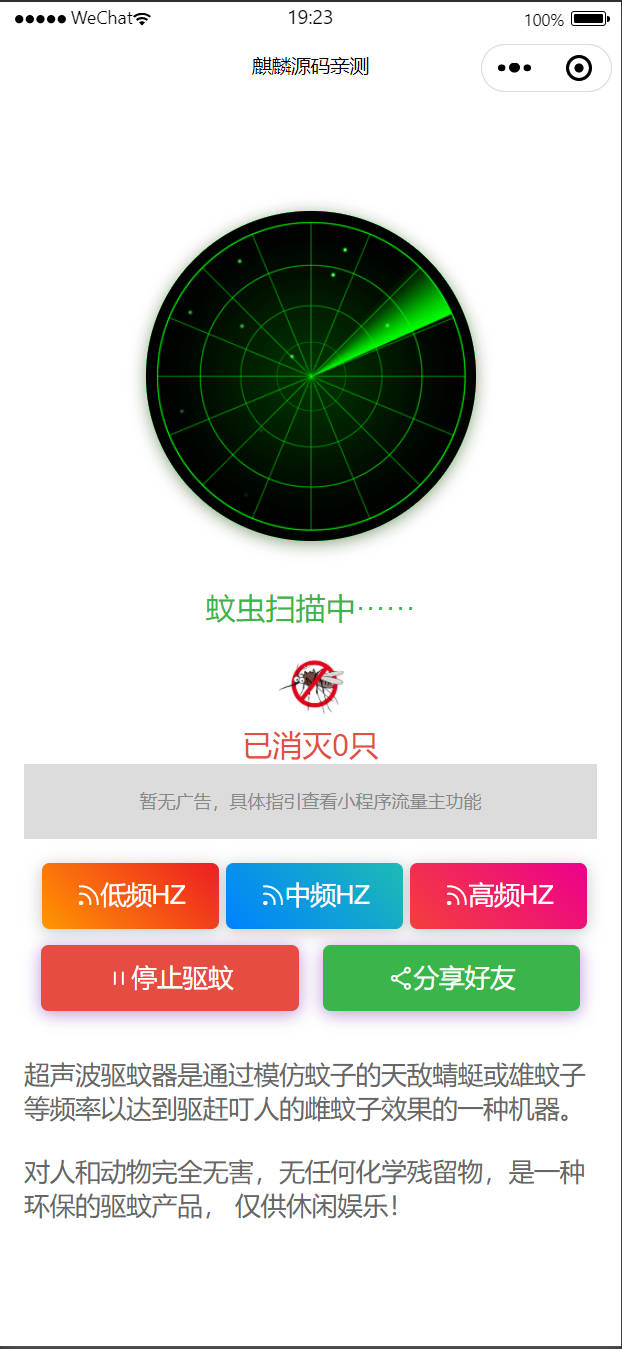Share with friends via 分享好友

(451, 978)
